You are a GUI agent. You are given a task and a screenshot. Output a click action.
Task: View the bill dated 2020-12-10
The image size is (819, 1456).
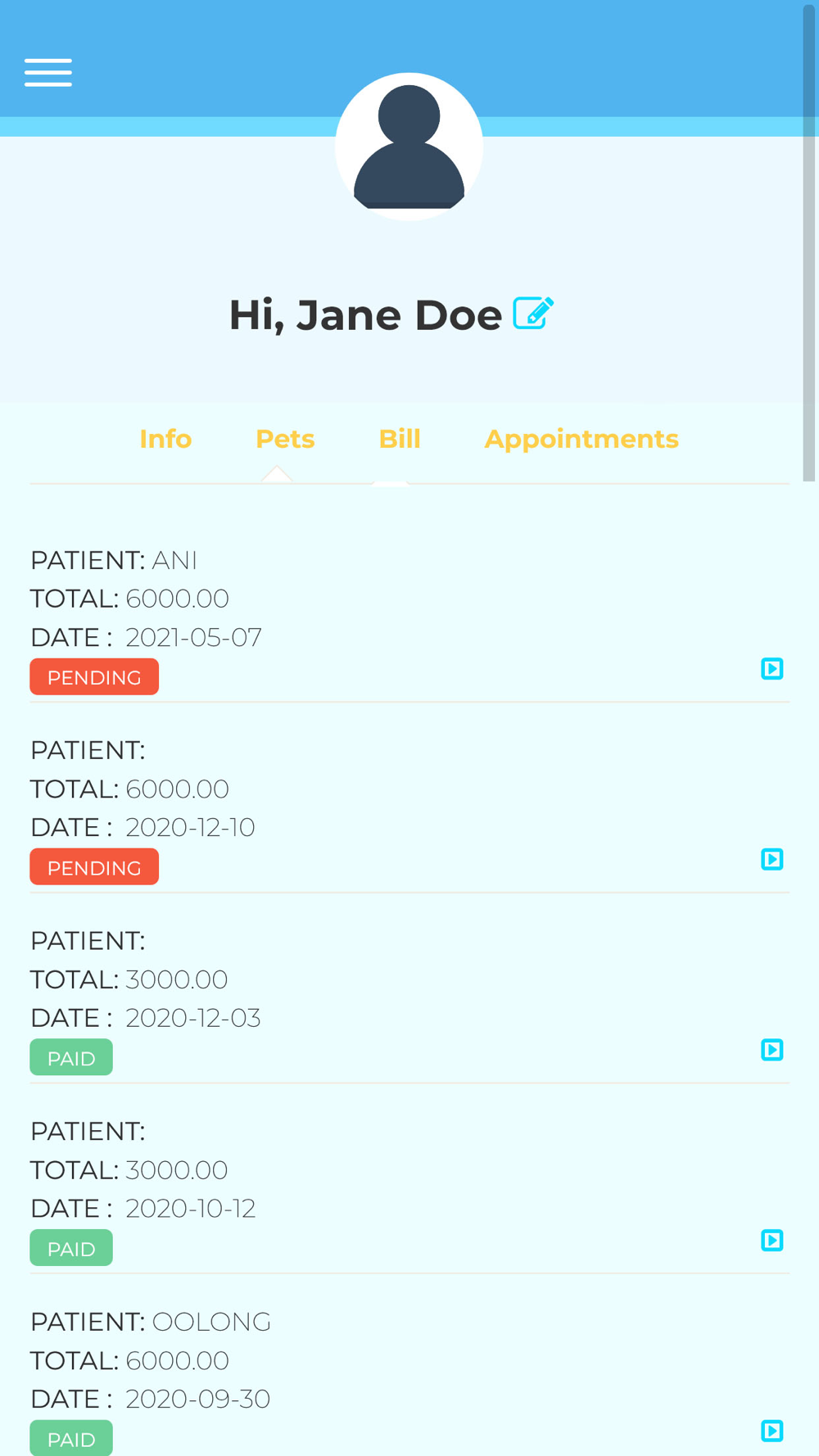click(x=771, y=859)
